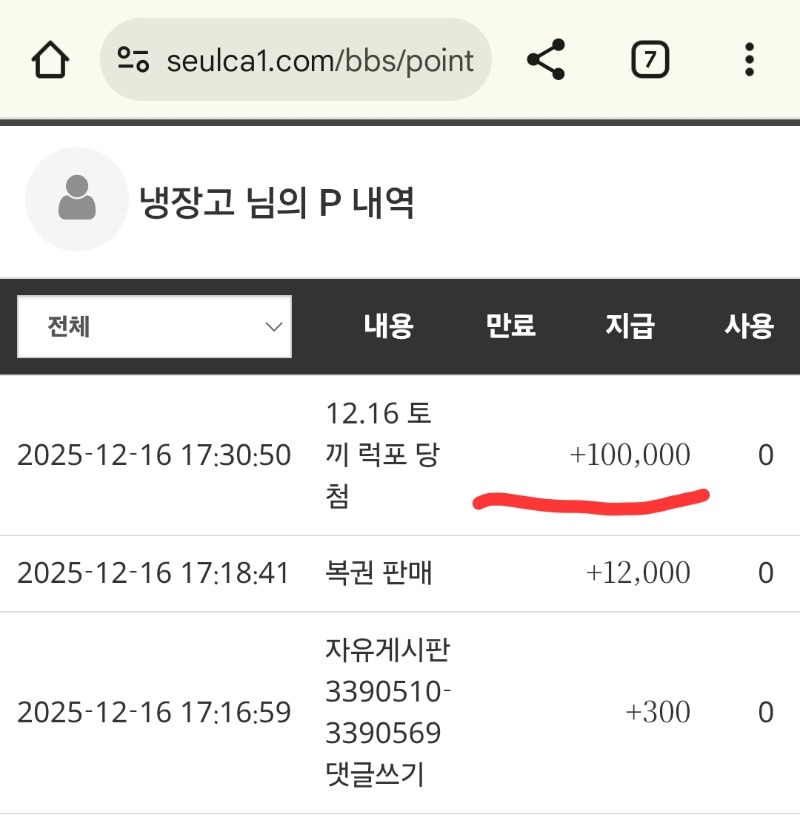The height and width of the screenshot is (815, 800).
Task: Share this page
Action: (x=546, y=60)
